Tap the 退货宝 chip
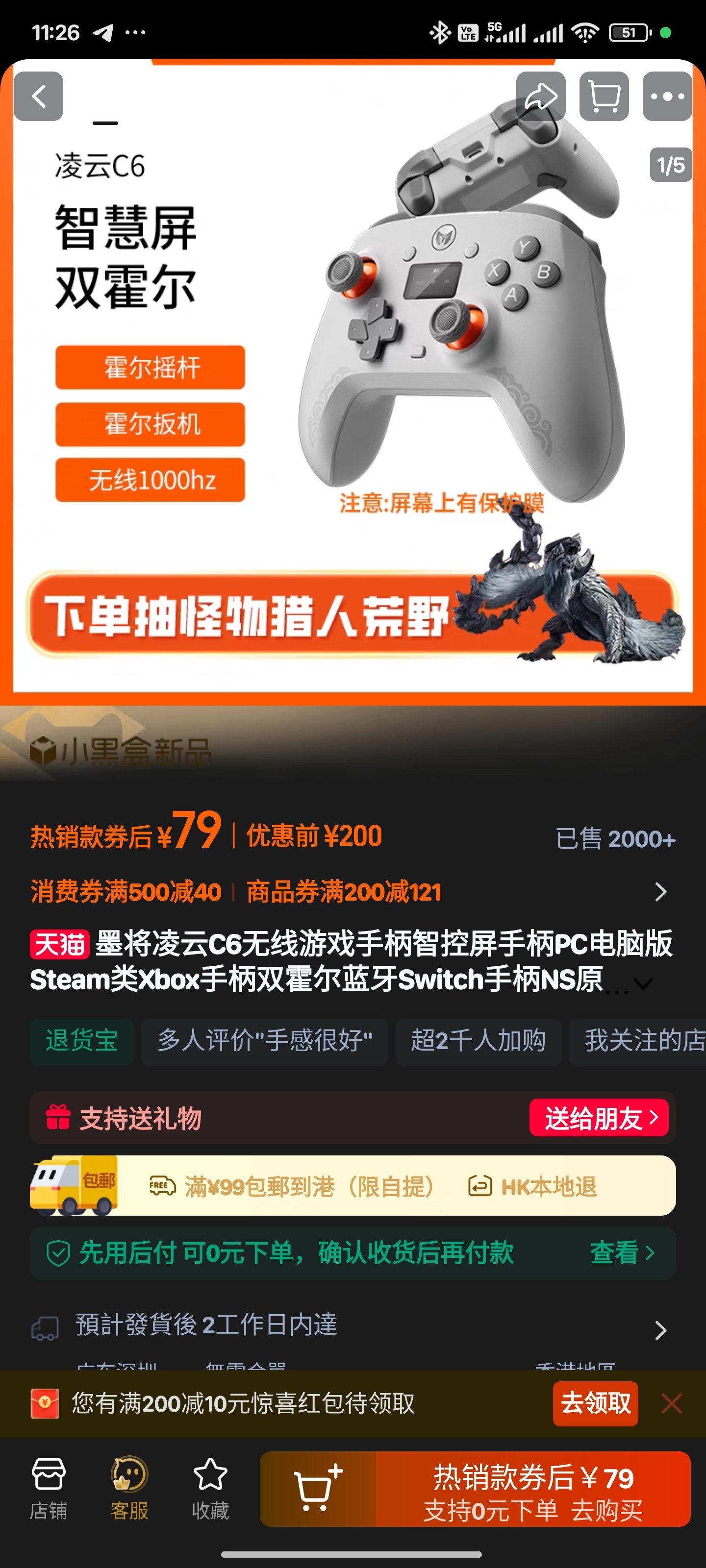 [x=81, y=1041]
